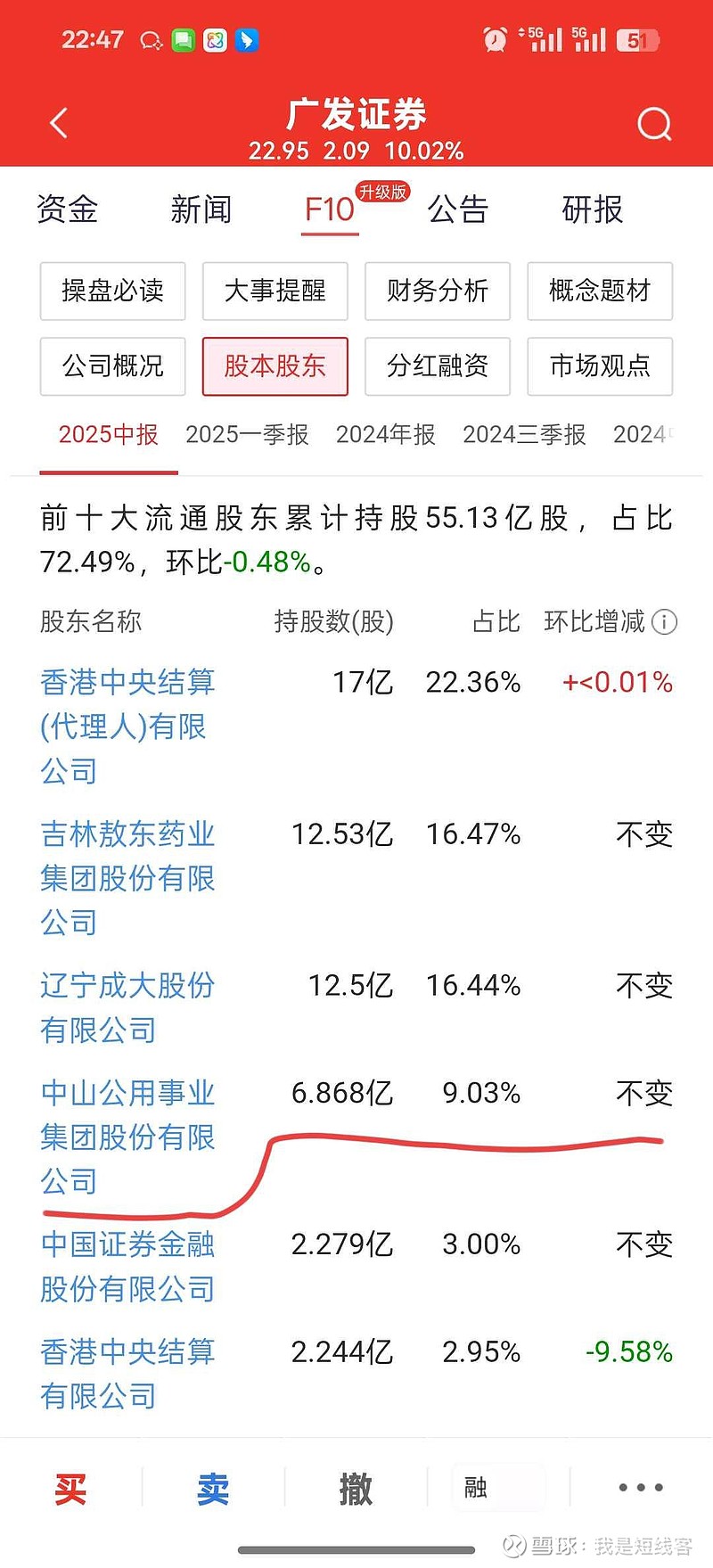Open shareholder 吉林敖东药业集团股份有限公司
The image size is (713, 1568).
[127, 878]
